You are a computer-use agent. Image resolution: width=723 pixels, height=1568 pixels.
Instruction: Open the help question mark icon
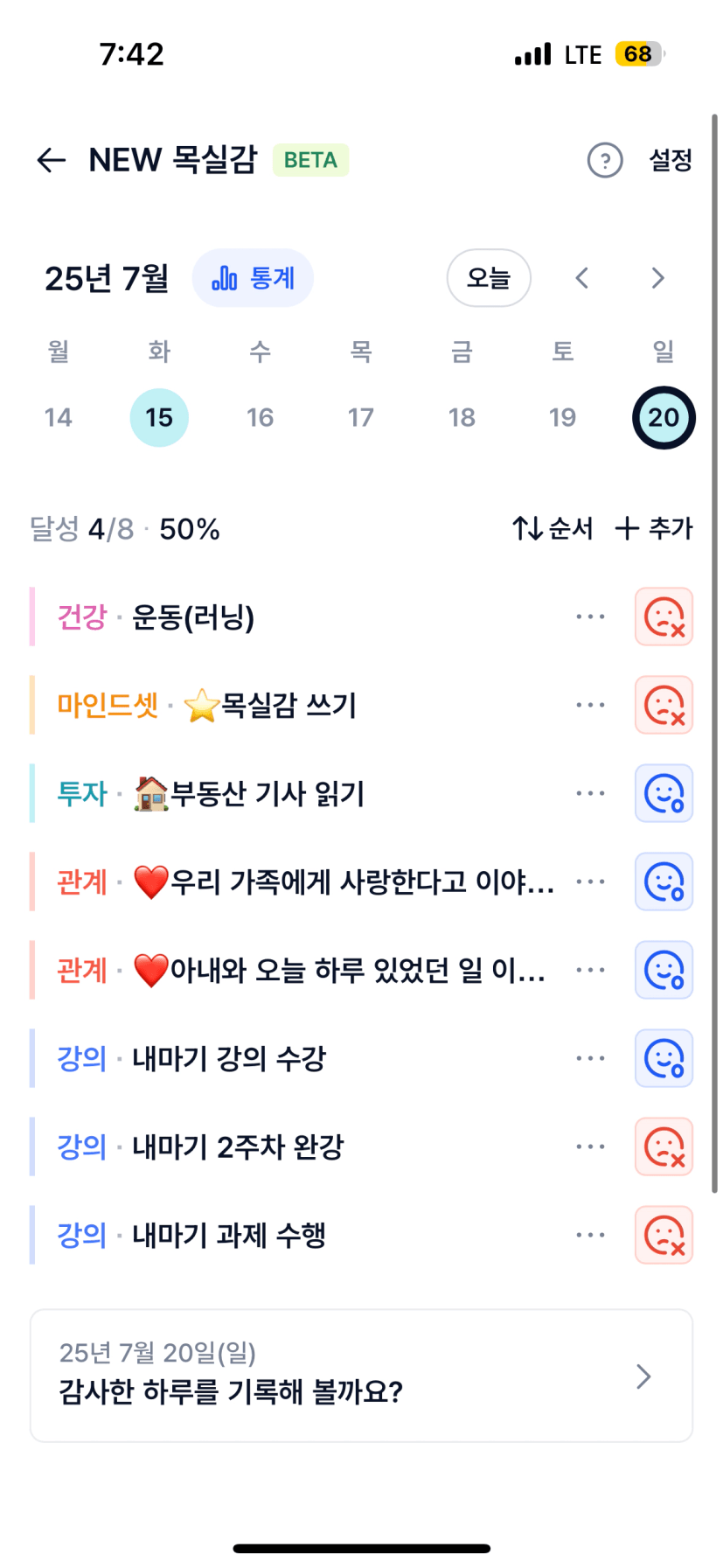[605, 160]
